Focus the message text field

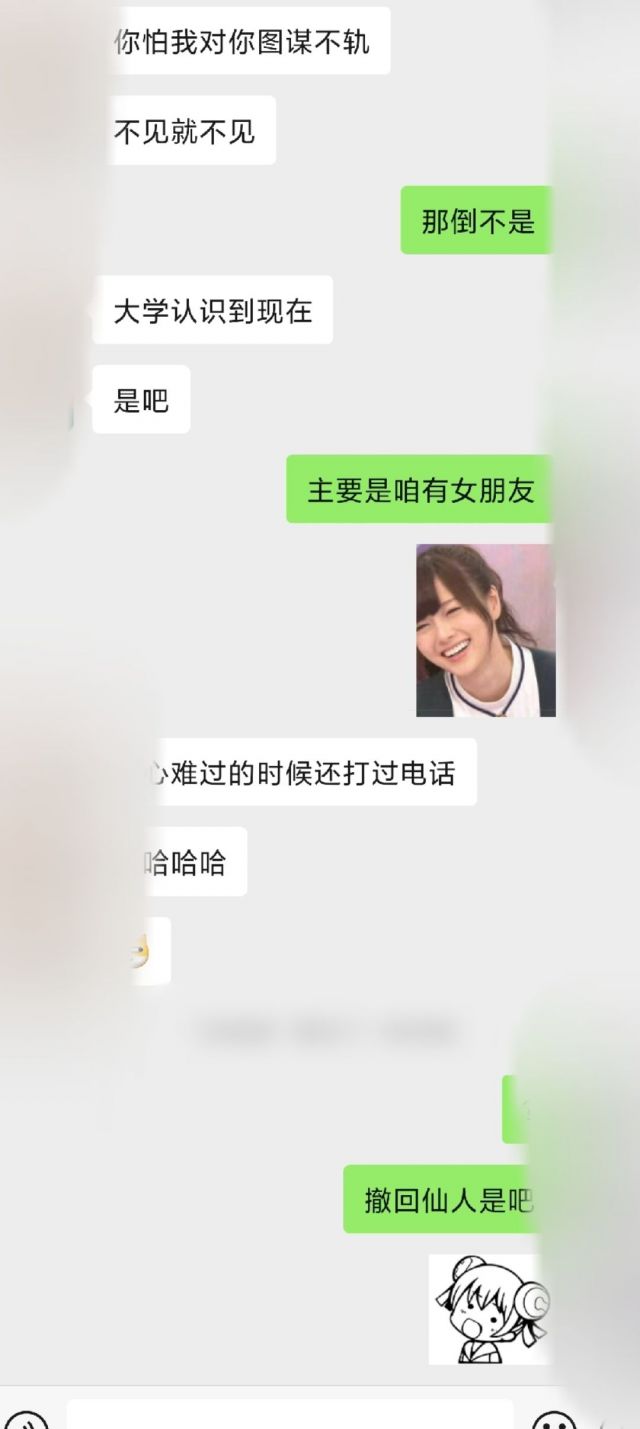tap(290, 1414)
